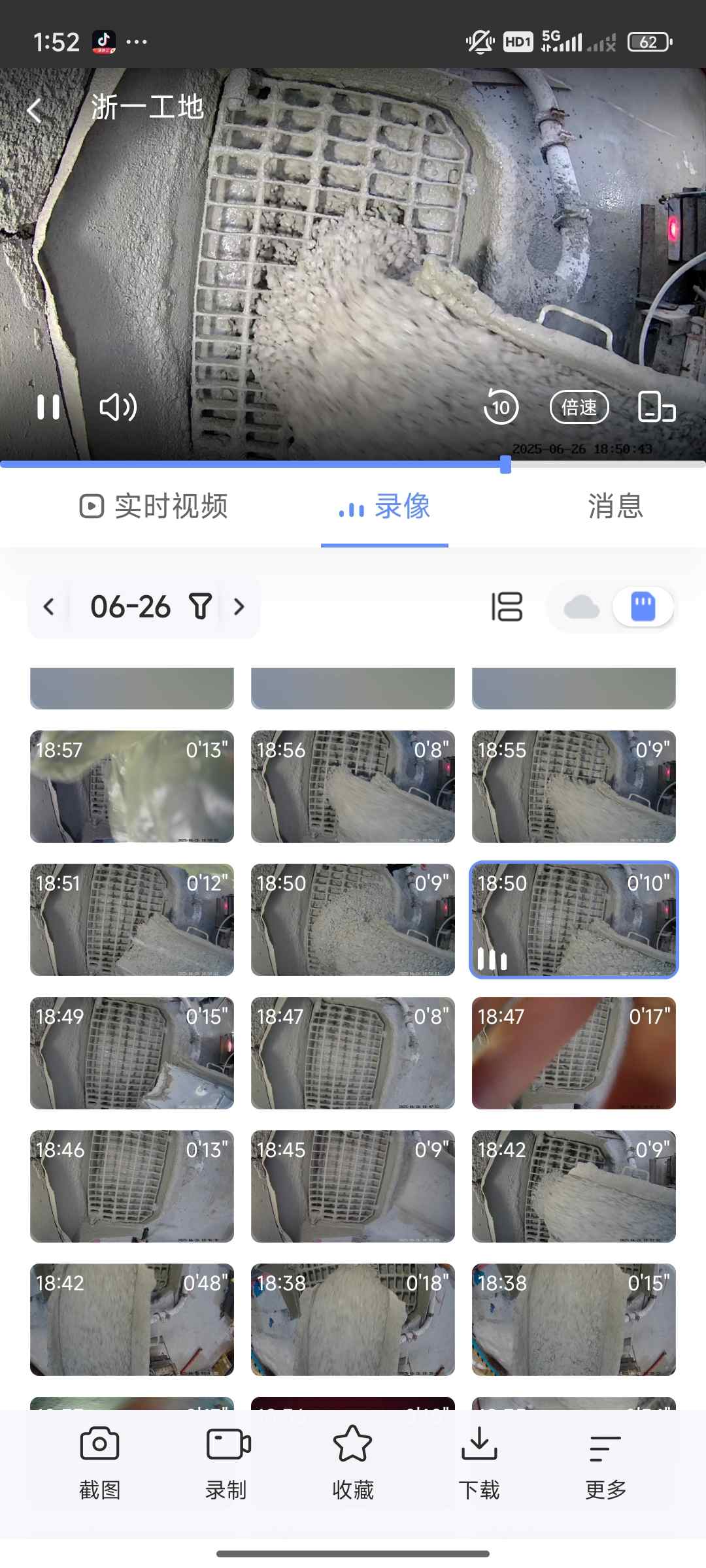Add this recording to 收藏 favorites
Image resolution: width=706 pixels, height=1568 pixels.
(x=353, y=1462)
